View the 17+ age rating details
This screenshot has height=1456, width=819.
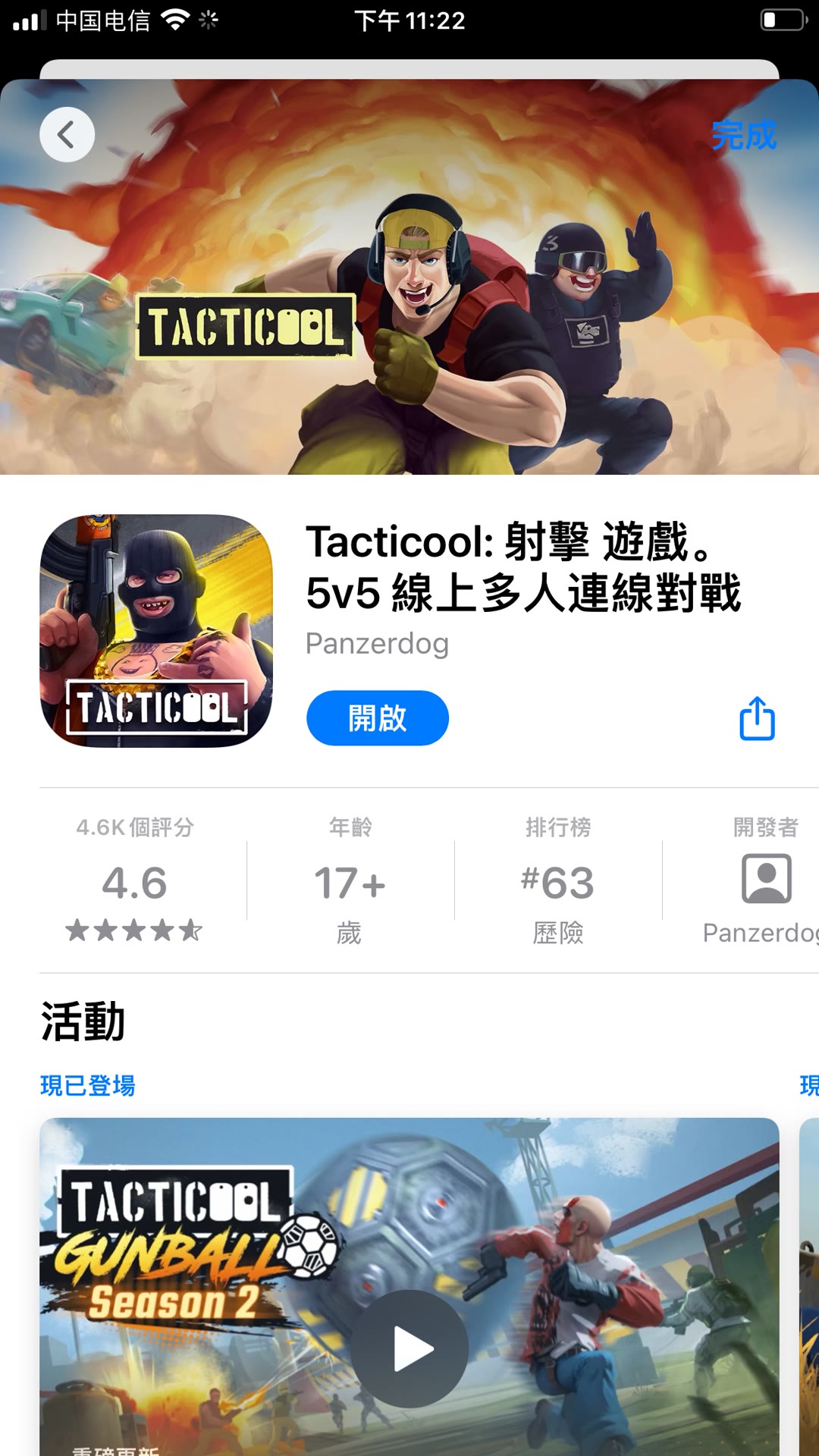tap(350, 882)
